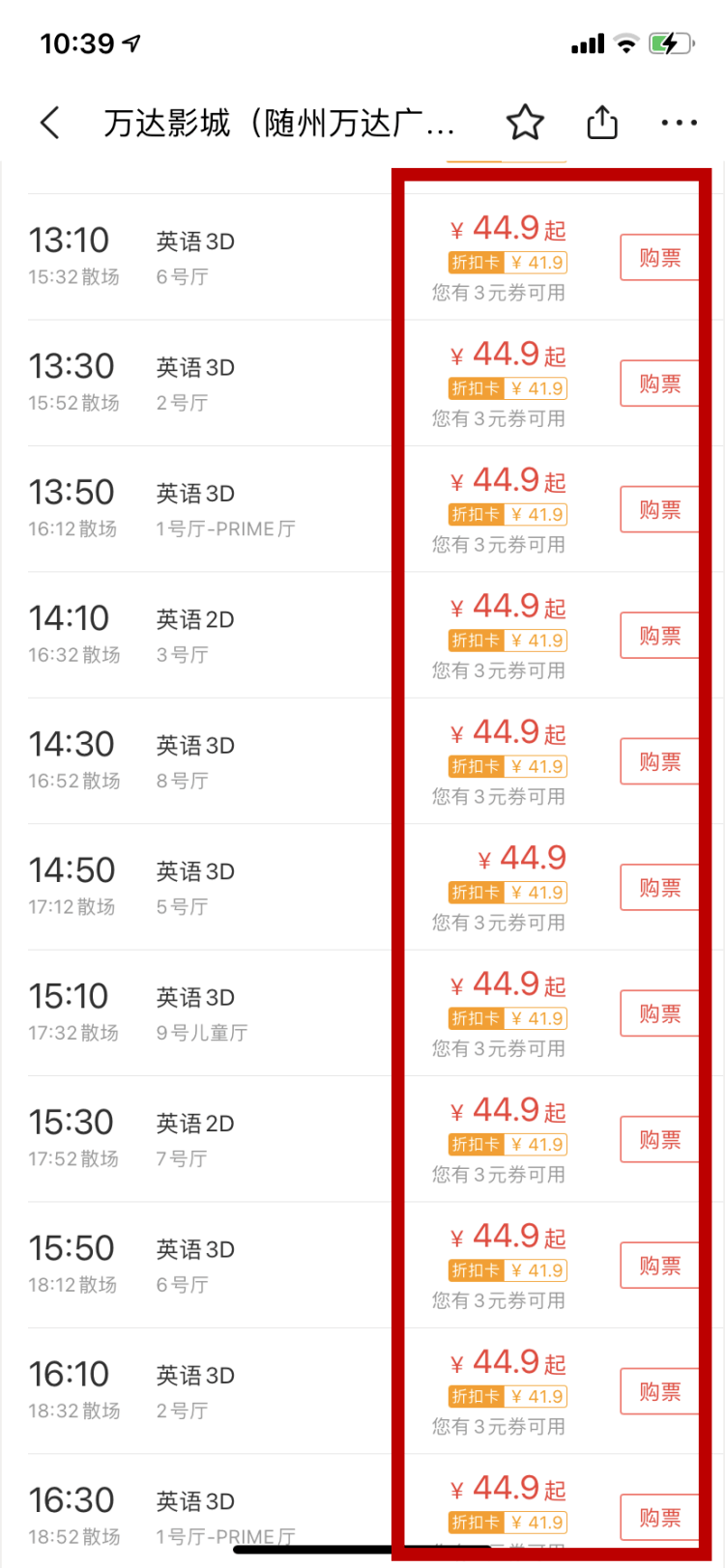This screenshot has width=725, height=1568.
Task: Purchase the 15:30 English 2D ticket
Action: pos(659,1140)
